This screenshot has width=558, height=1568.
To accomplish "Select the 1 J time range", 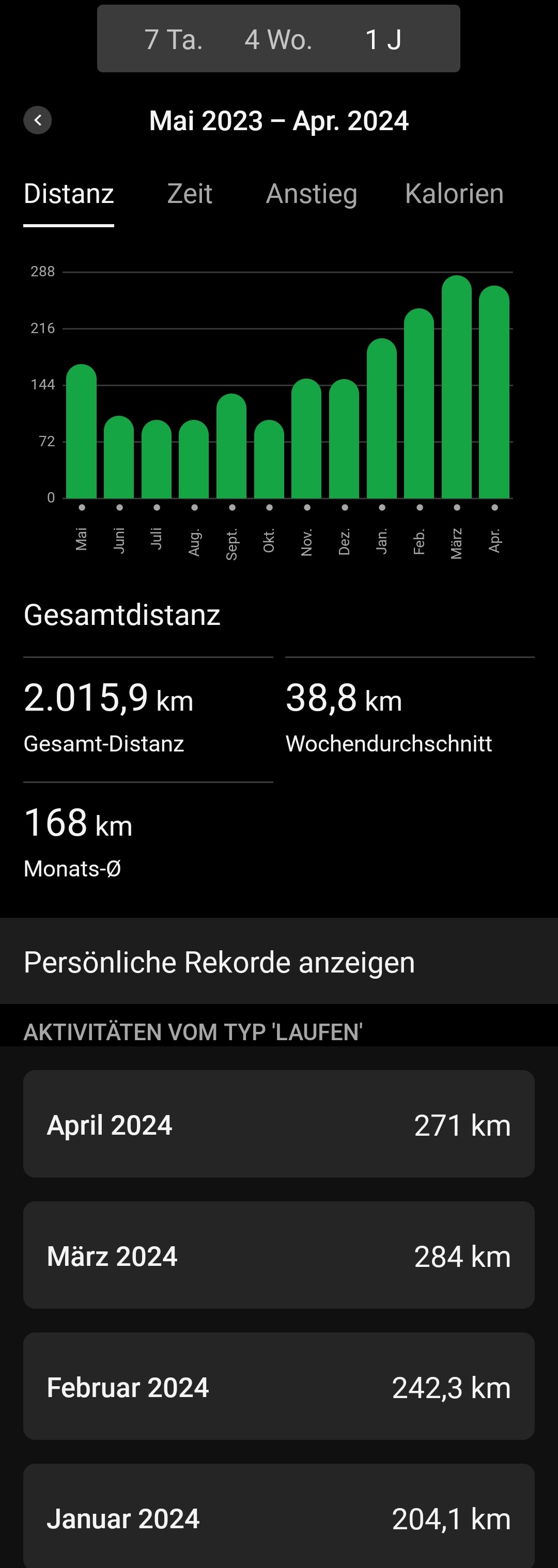I will pyautogui.click(x=383, y=40).
